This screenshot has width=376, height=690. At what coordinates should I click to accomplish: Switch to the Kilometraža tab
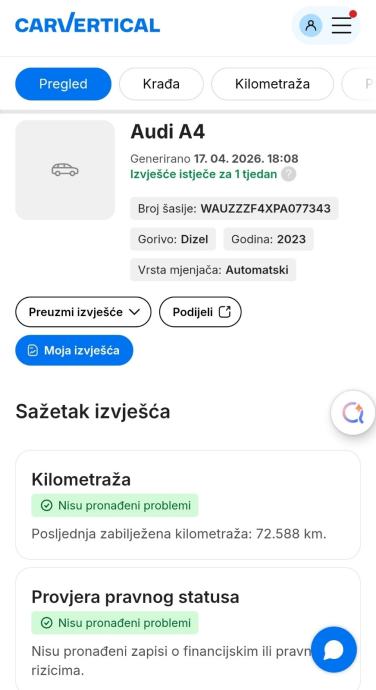(x=272, y=84)
